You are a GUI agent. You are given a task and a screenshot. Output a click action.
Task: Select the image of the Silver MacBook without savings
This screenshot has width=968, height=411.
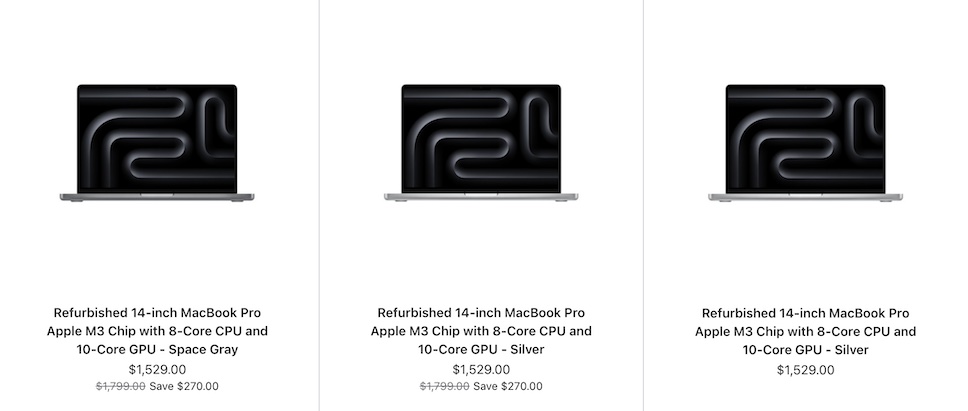pos(805,143)
